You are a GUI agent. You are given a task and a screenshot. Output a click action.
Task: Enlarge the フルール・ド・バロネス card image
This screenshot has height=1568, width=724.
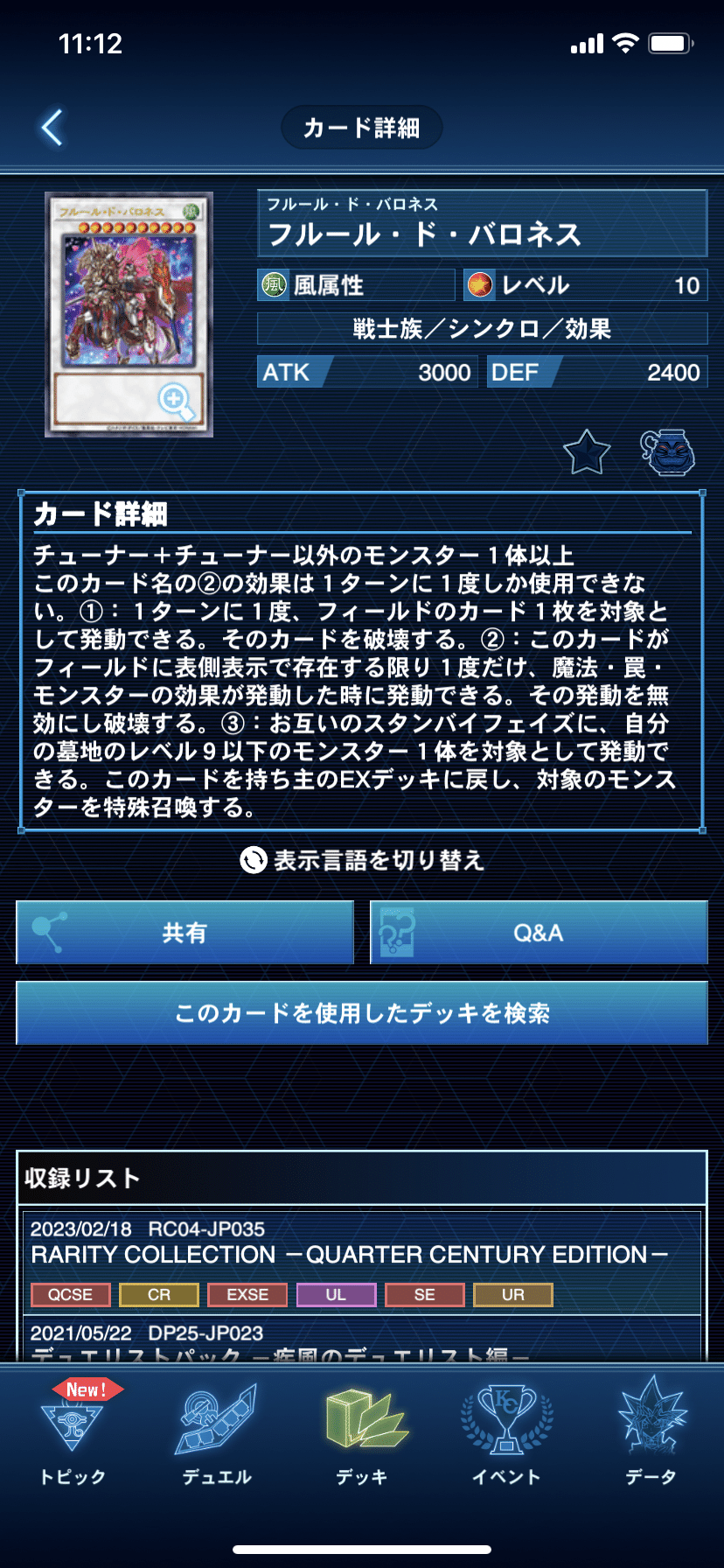[129, 314]
